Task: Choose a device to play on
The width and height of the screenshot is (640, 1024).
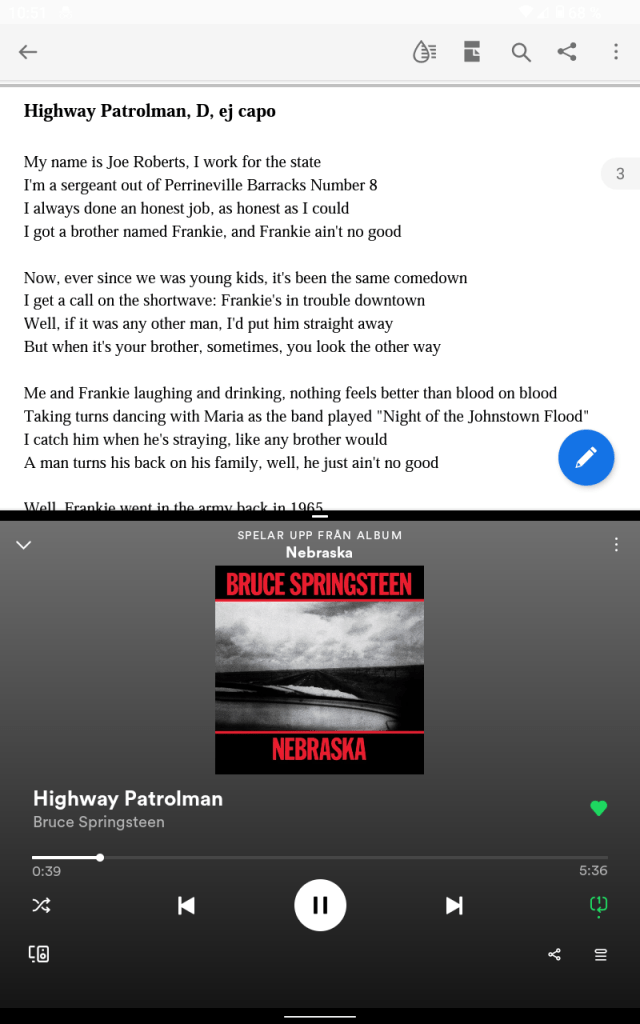Action: [x=39, y=954]
